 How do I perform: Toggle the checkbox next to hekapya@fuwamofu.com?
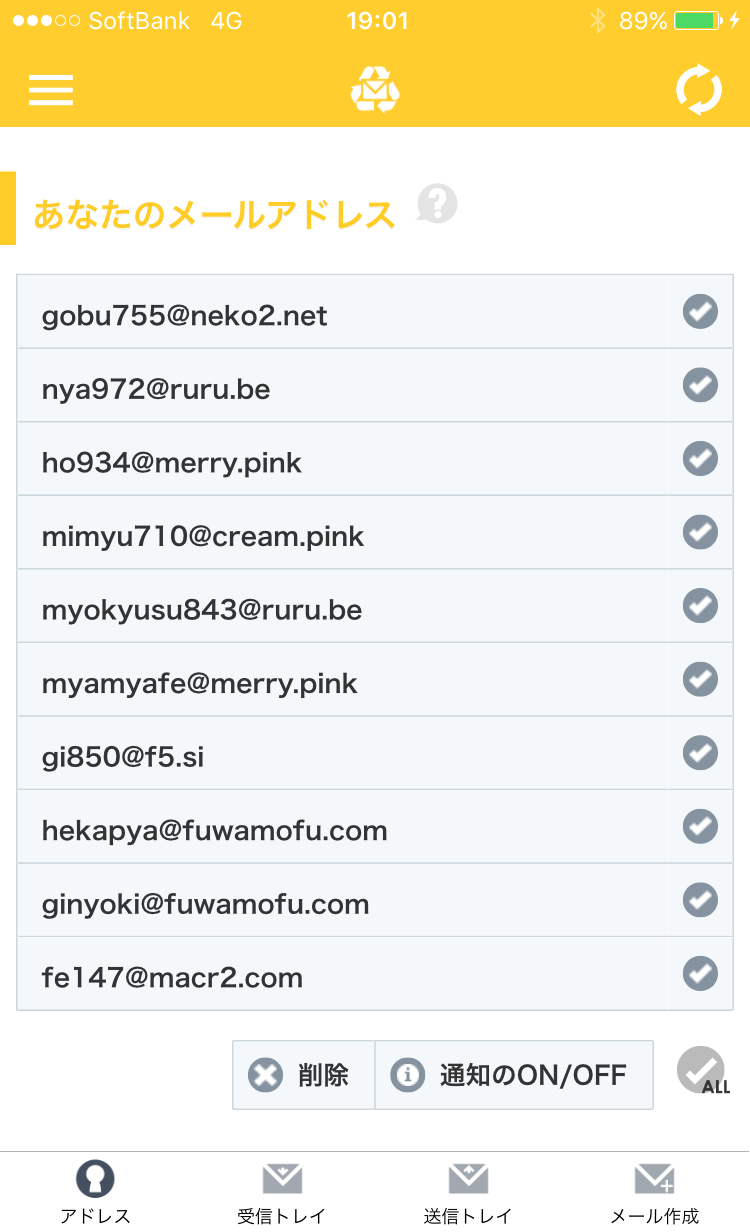tap(700, 826)
